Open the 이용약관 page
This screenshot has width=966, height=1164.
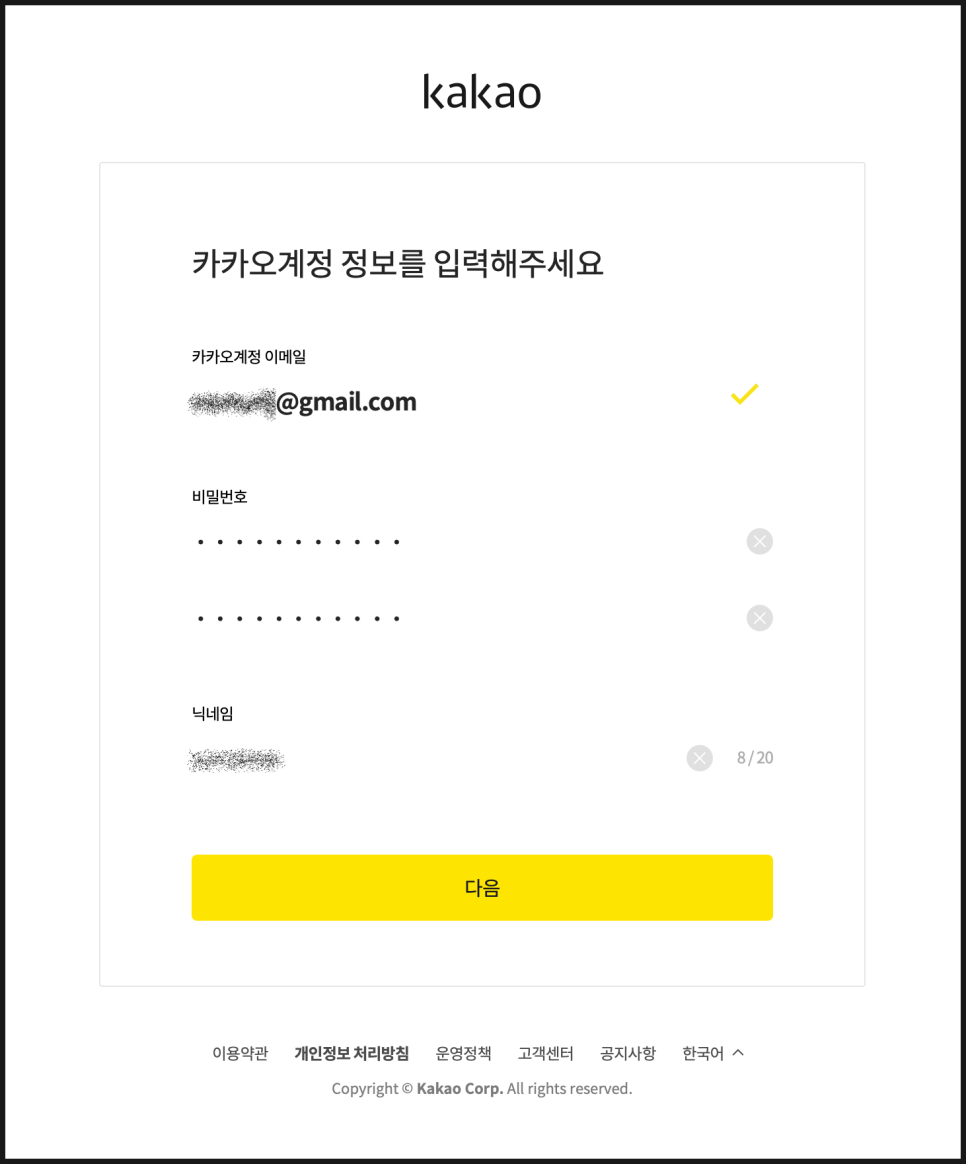(239, 1052)
